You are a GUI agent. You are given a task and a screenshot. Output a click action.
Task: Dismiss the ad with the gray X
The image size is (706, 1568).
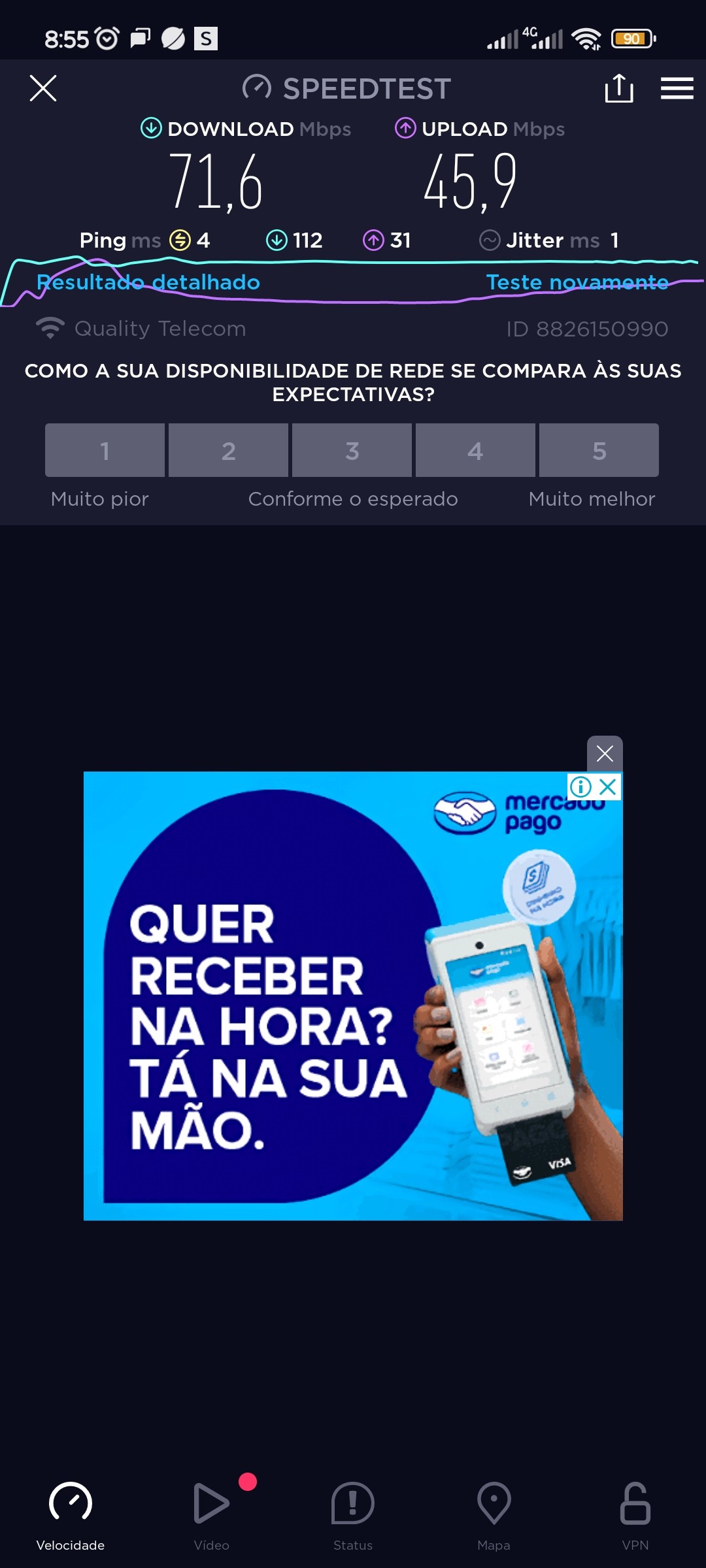[x=605, y=753]
